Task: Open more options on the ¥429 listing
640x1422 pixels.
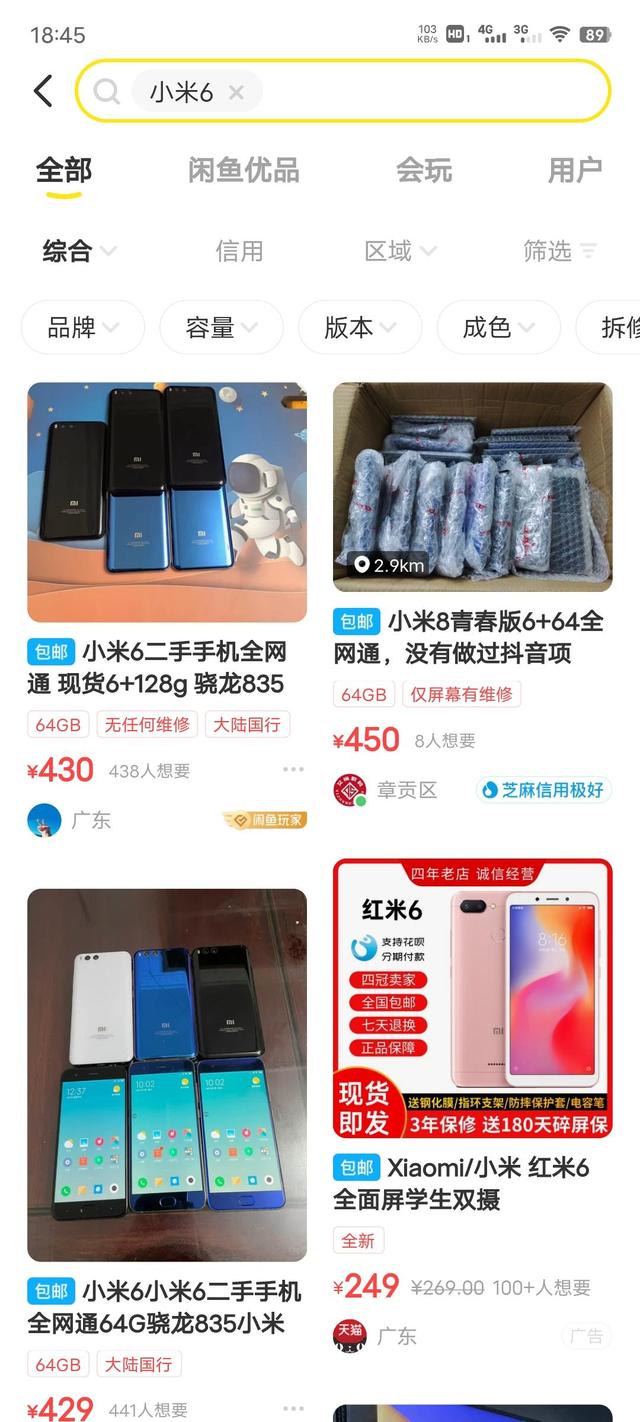Action: click(x=293, y=1409)
